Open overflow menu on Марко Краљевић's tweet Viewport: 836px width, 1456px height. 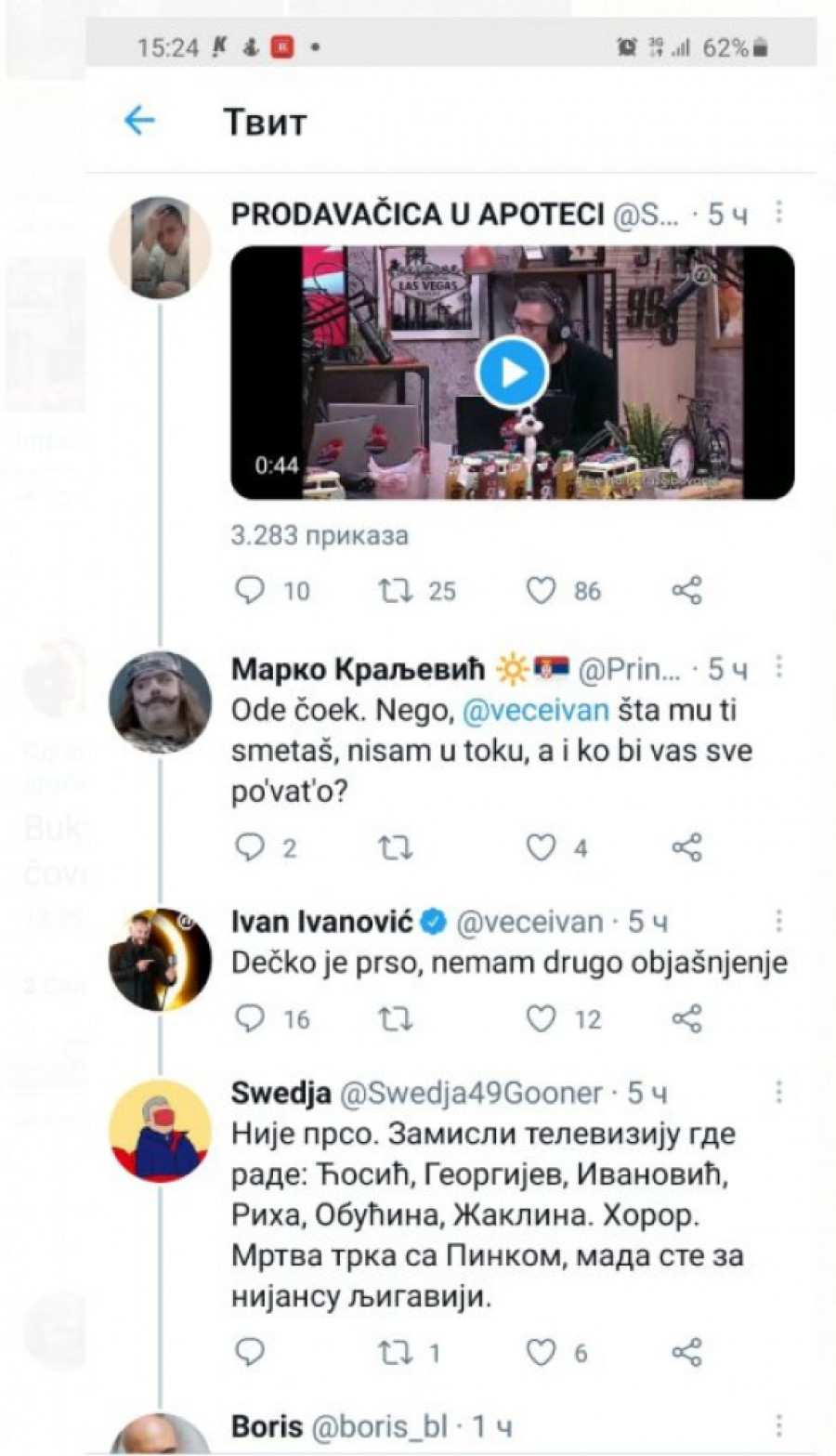click(778, 667)
